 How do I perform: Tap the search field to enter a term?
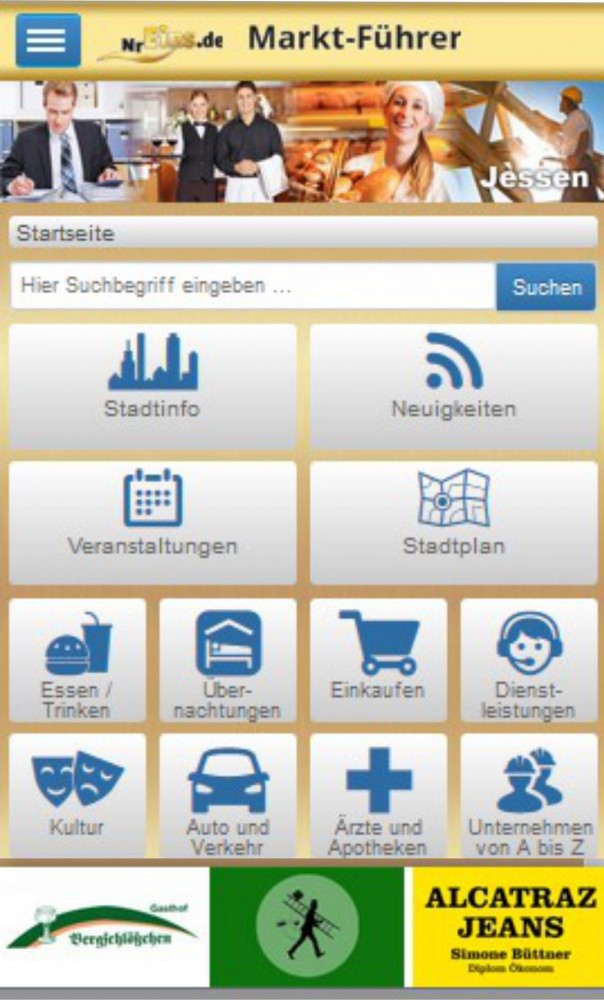point(253,286)
